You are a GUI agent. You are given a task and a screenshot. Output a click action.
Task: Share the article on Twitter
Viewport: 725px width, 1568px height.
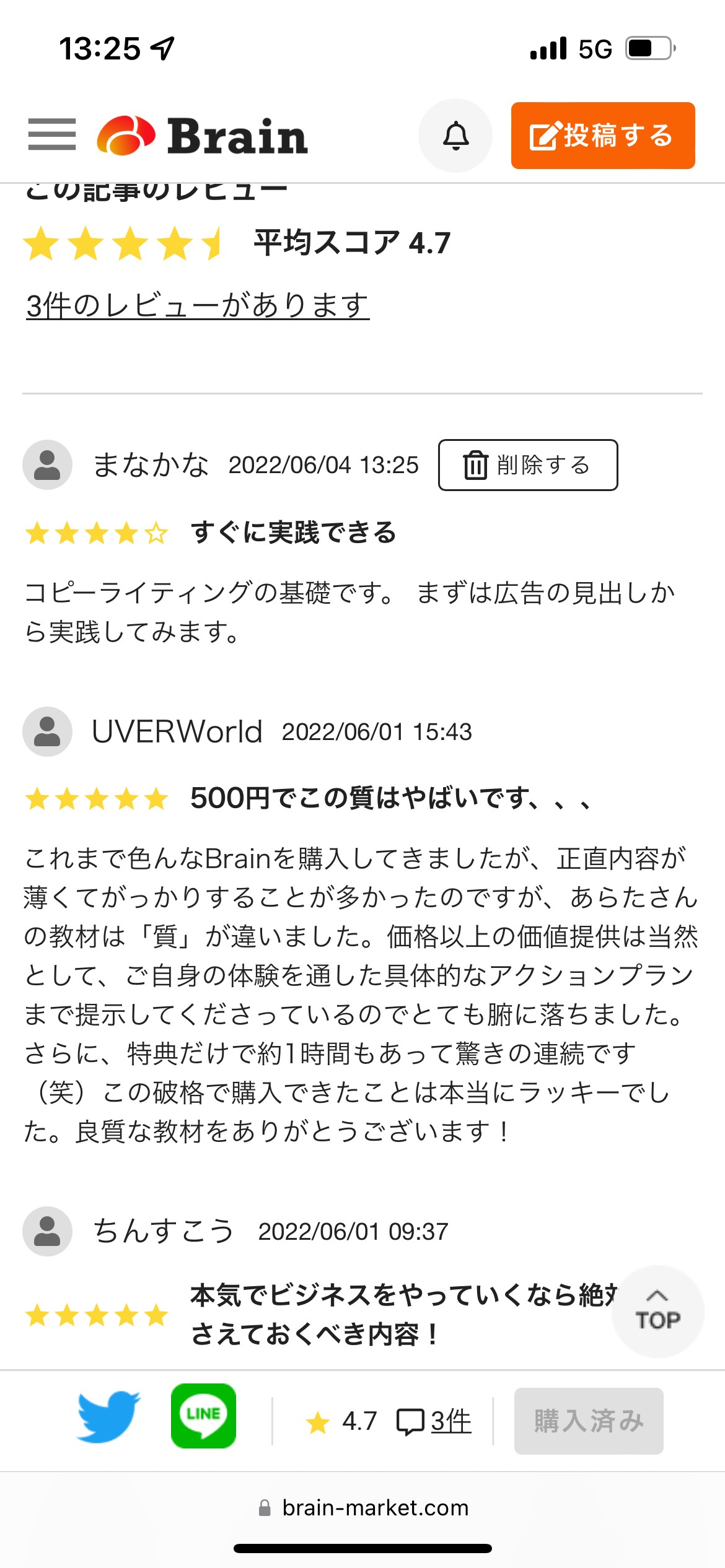108,1416
